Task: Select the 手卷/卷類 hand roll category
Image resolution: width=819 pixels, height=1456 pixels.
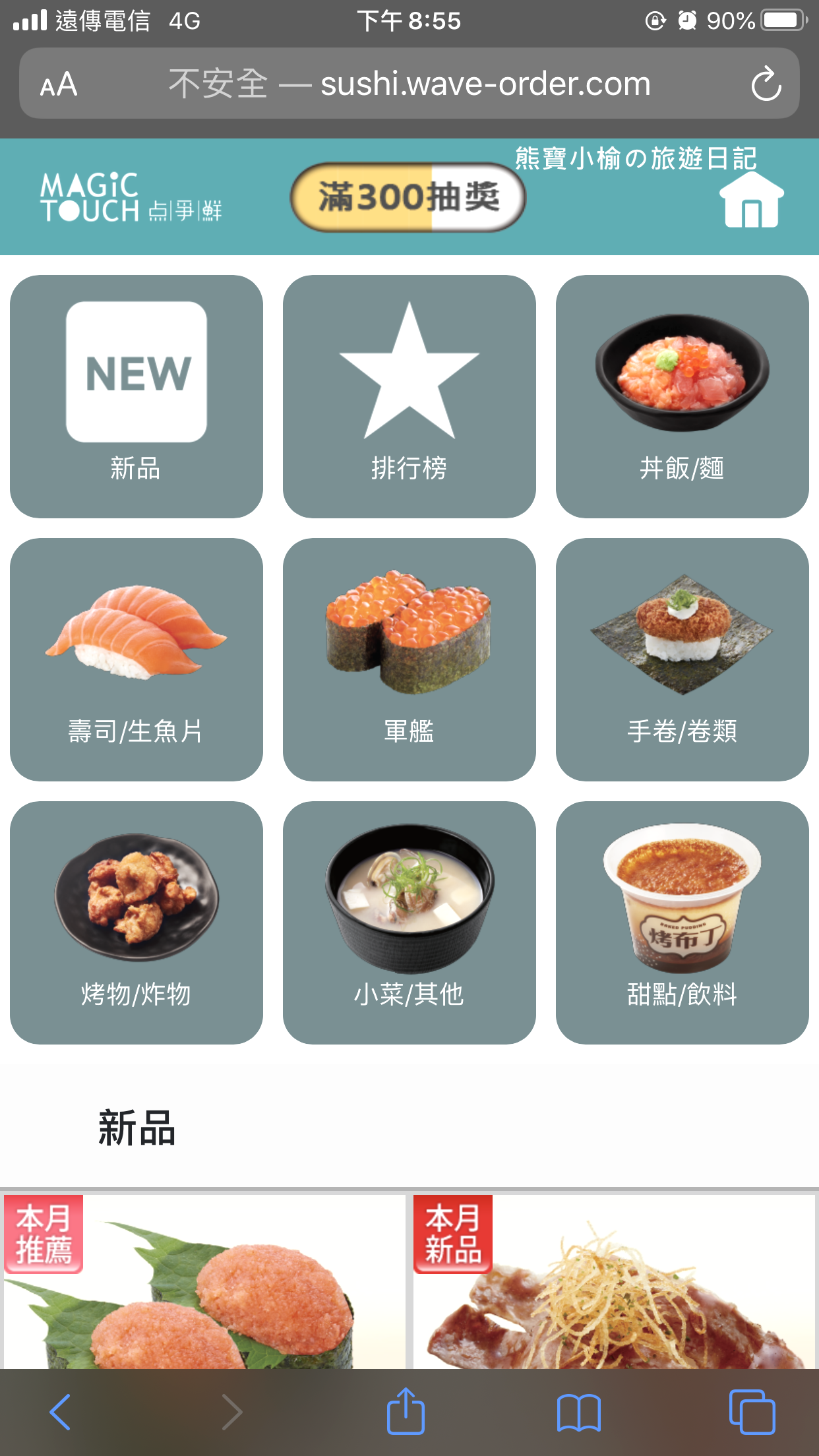Action: (682, 659)
